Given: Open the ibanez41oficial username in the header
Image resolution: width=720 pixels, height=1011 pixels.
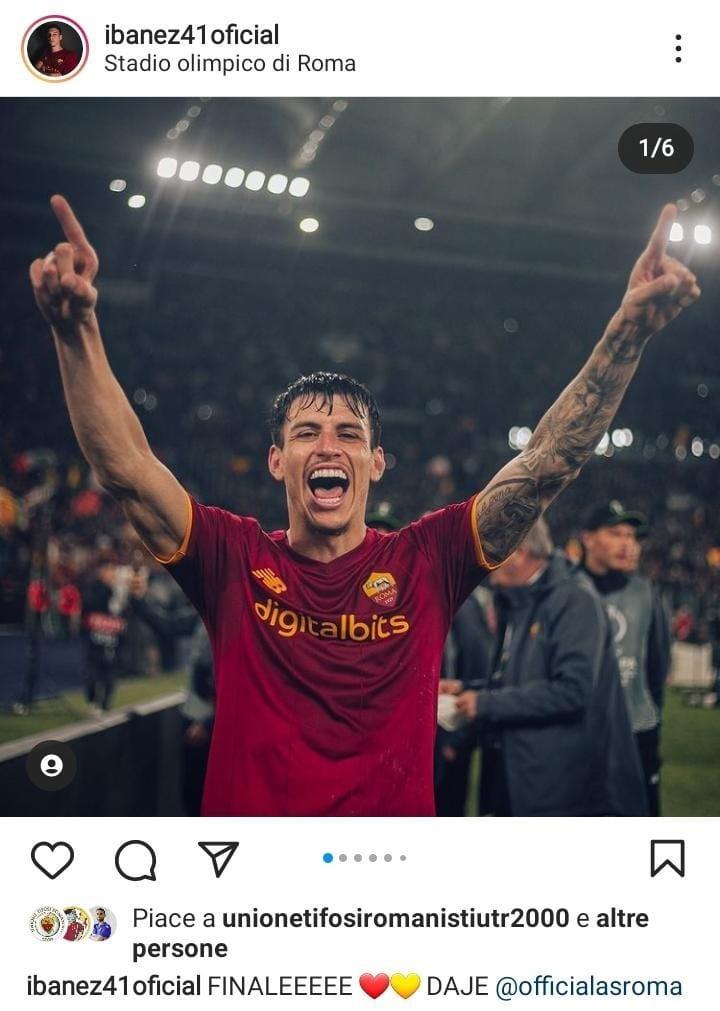Looking at the screenshot, I should click(x=191, y=35).
